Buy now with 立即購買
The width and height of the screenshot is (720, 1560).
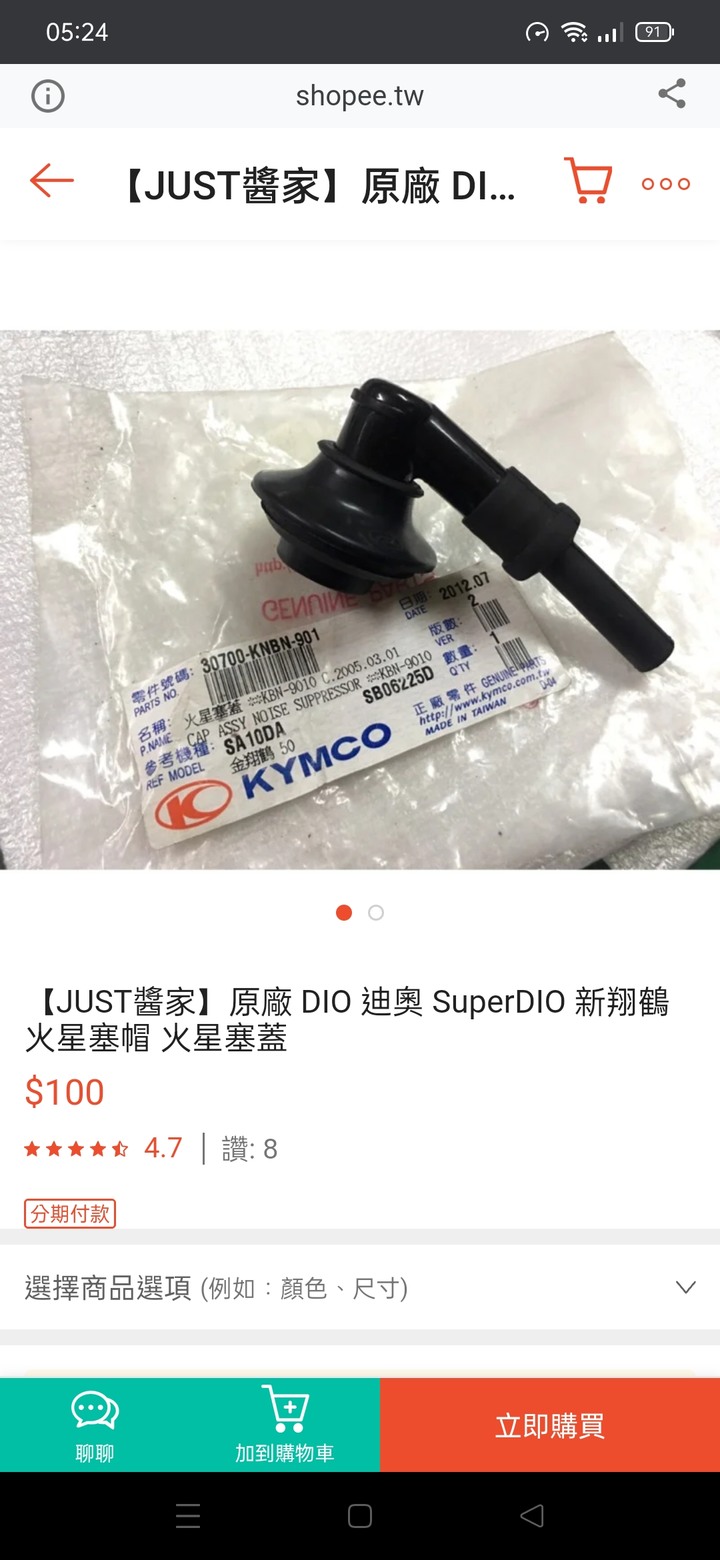pyautogui.click(x=550, y=1425)
